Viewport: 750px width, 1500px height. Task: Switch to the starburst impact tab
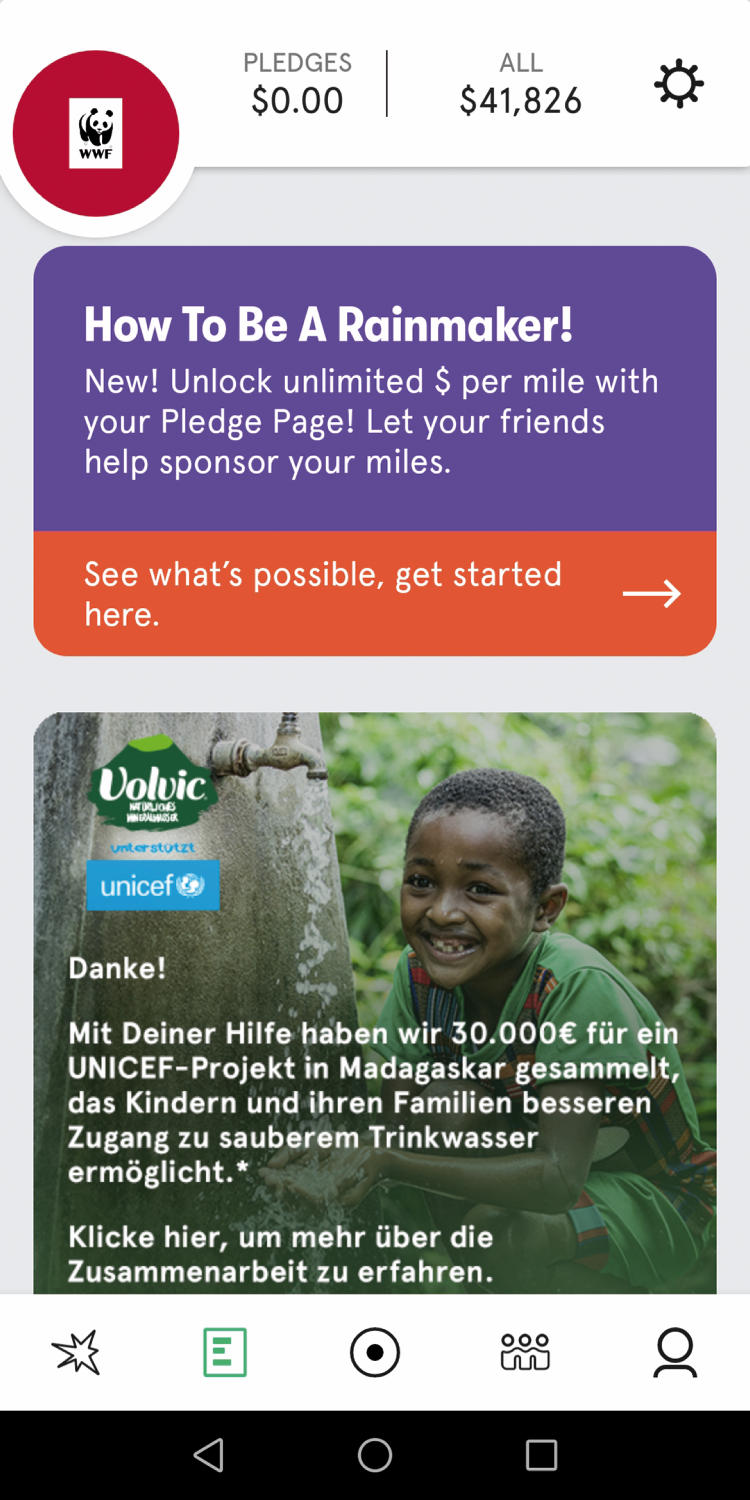click(76, 1352)
